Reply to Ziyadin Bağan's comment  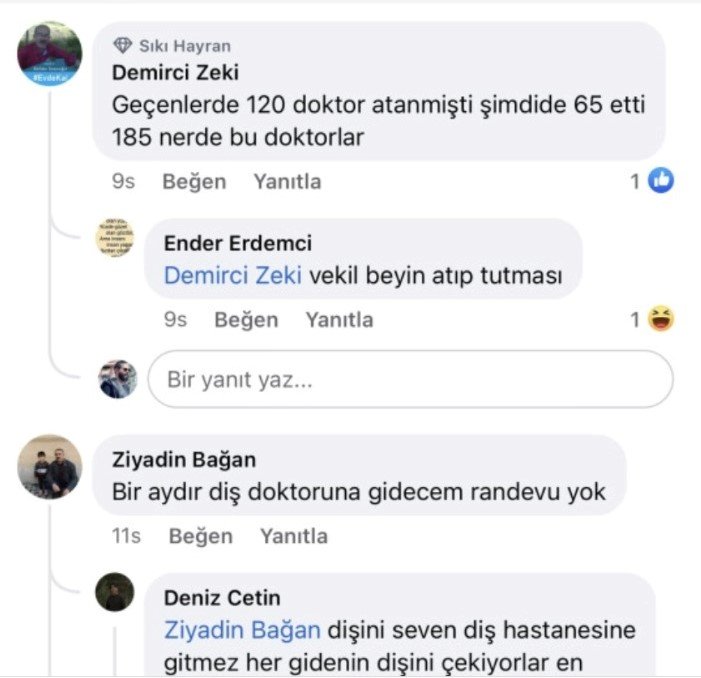point(293,536)
